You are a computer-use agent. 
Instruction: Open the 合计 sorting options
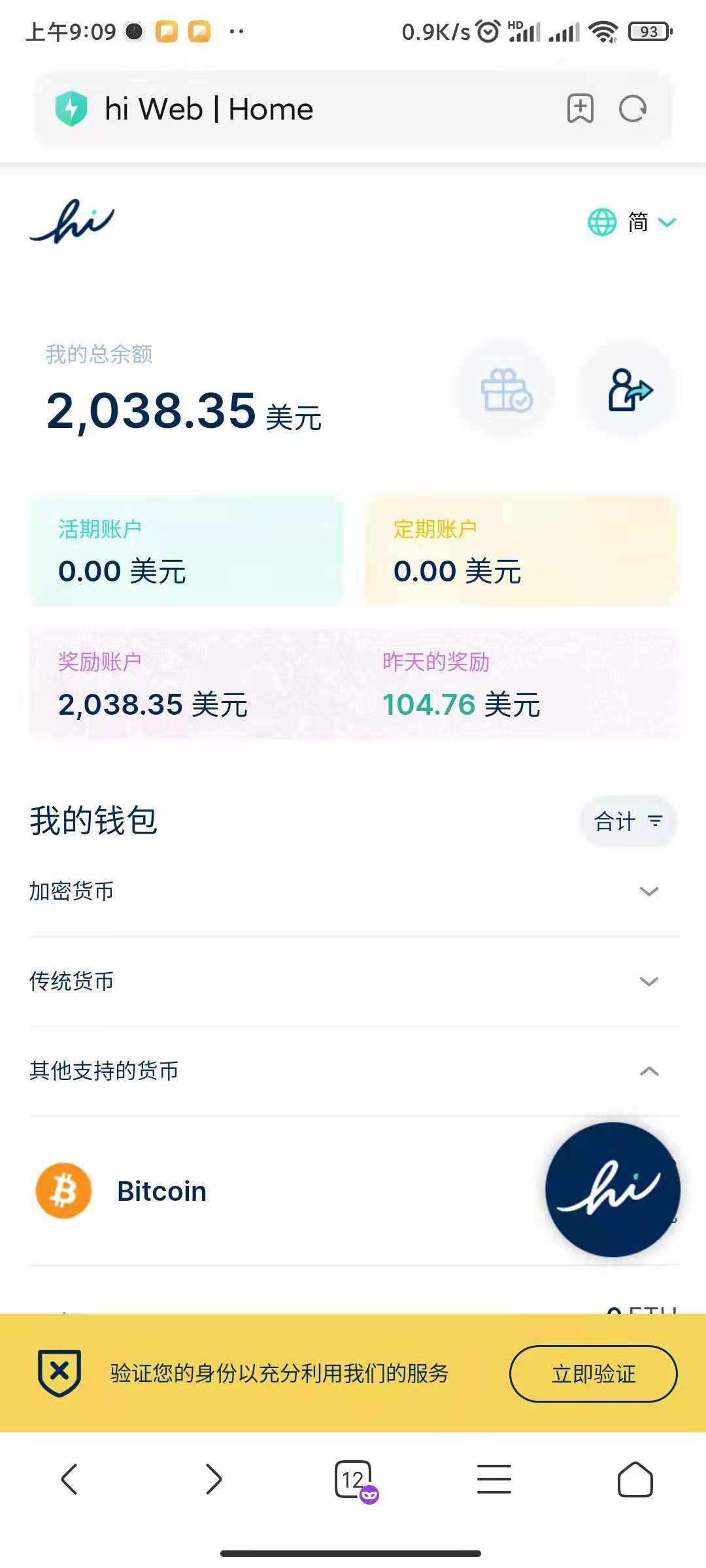[626, 822]
